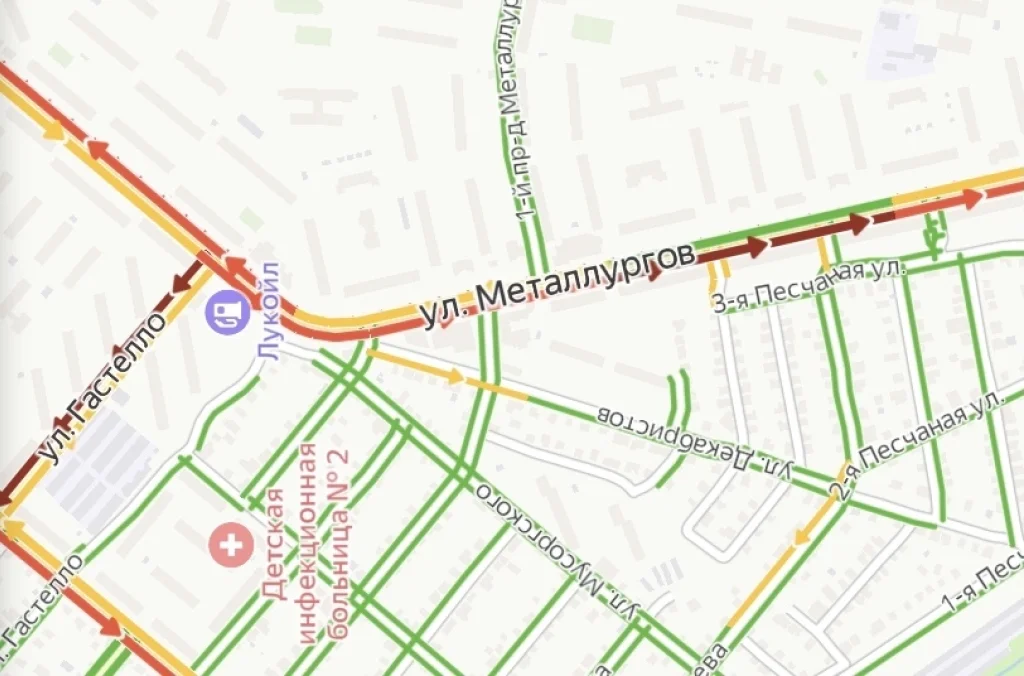This screenshot has width=1024, height=676.
Task: Open the Лукойл gas station marker
Action: pos(229,312)
